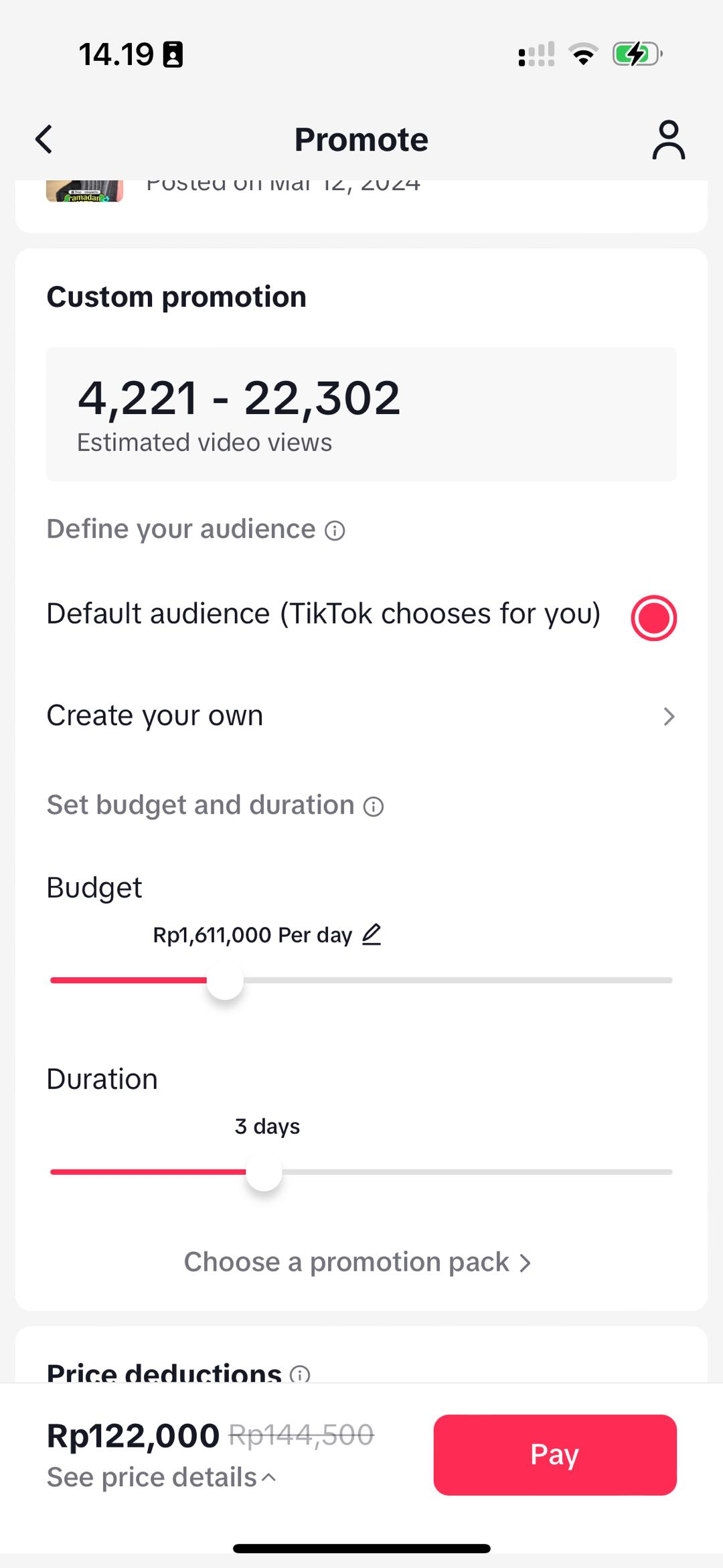Tap the Budget slider handle
Viewport: 723px width, 1568px height.
(x=225, y=981)
